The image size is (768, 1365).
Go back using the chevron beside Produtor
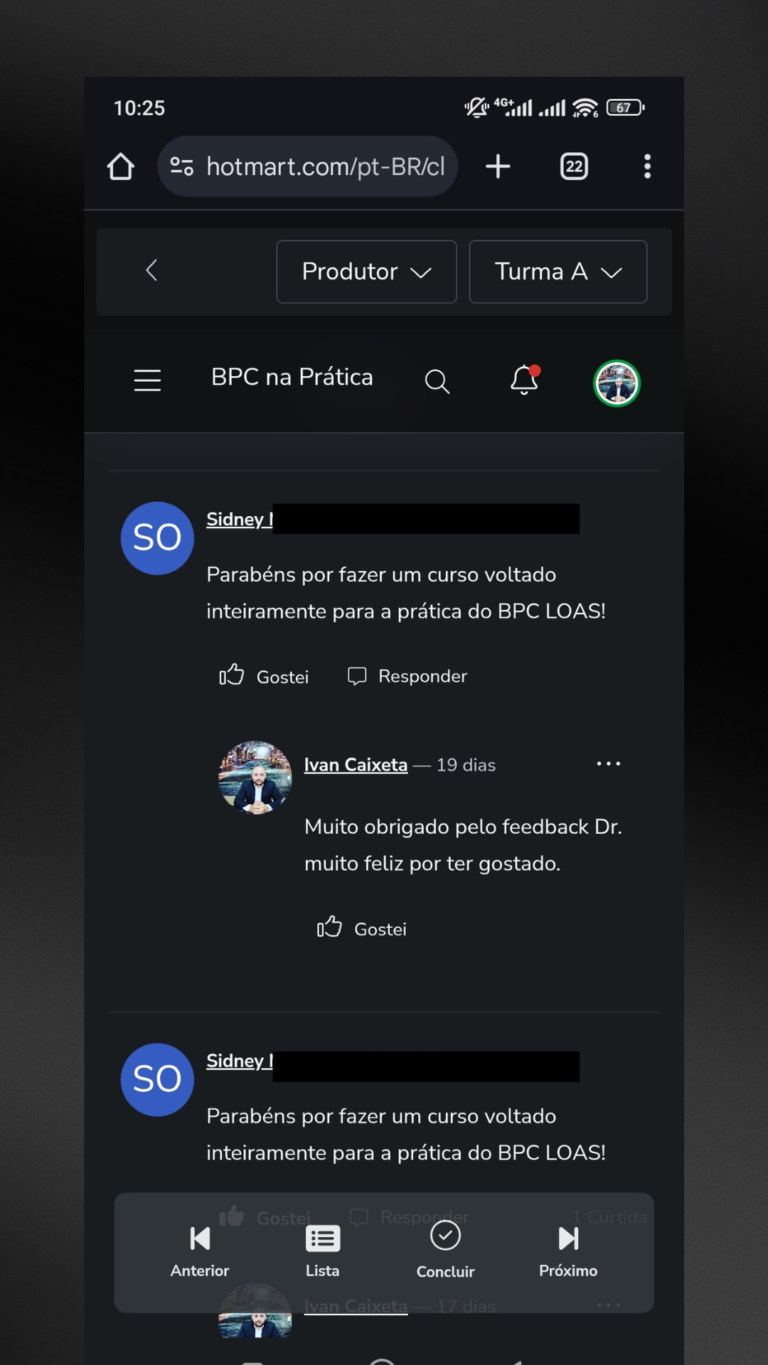(152, 271)
